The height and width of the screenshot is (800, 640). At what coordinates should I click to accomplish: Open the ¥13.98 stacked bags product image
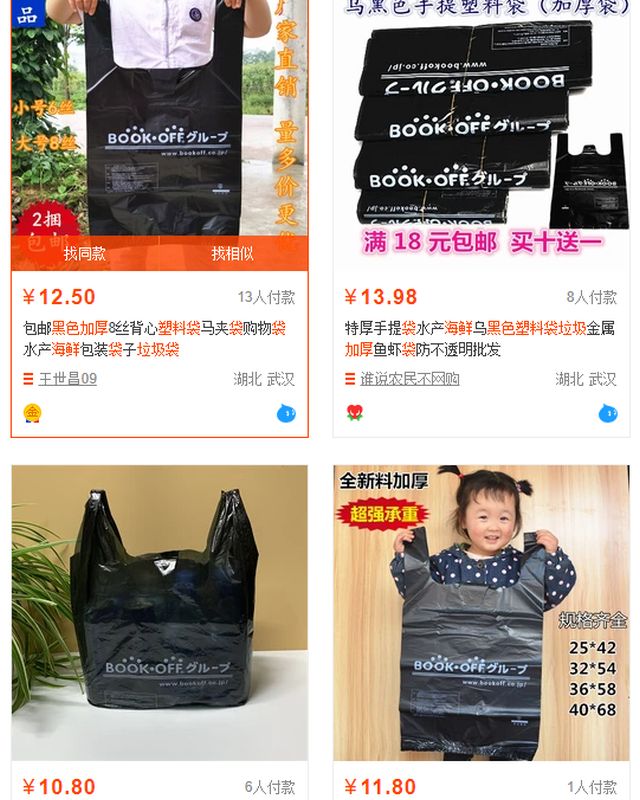(x=481, y=130)
